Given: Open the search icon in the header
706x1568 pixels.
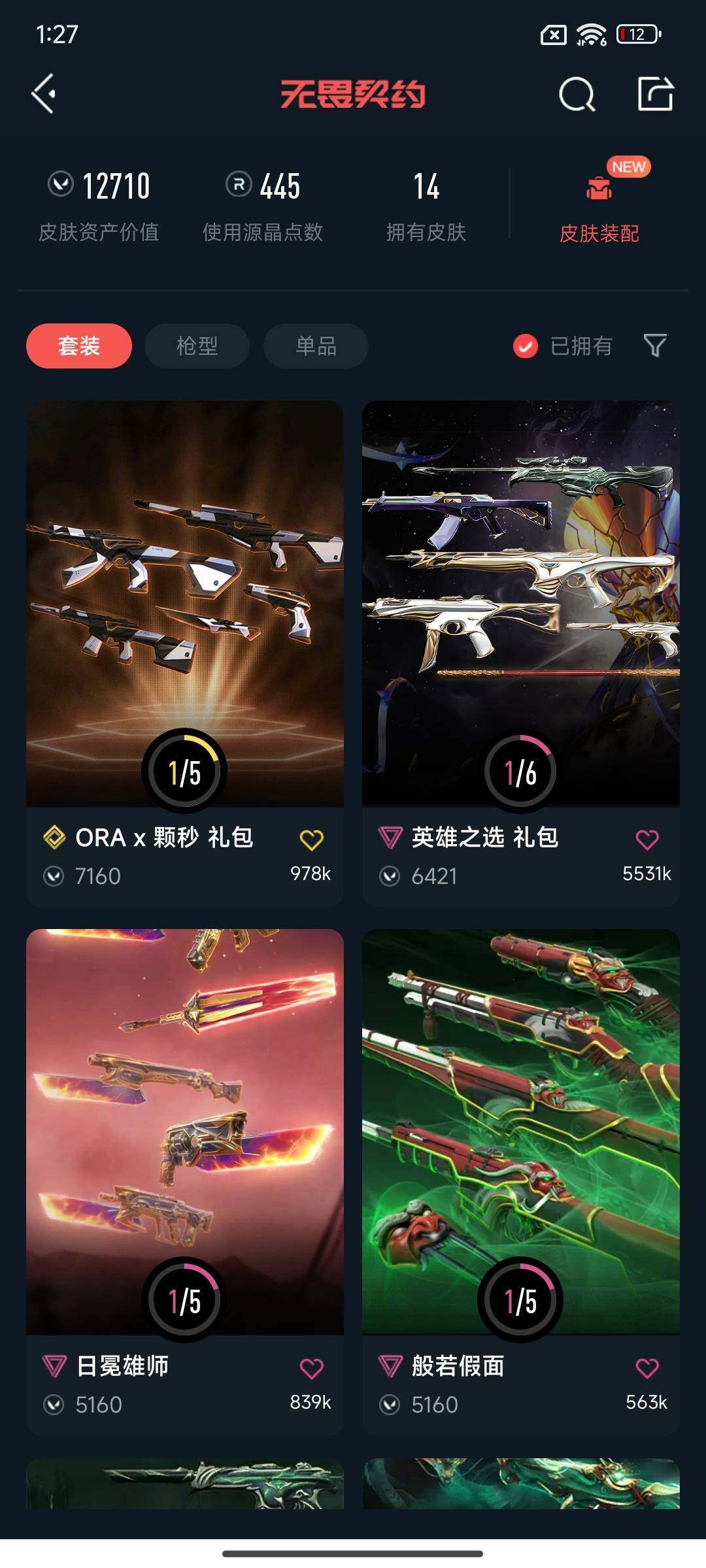Looking at the screenshot, I should 577,95.
